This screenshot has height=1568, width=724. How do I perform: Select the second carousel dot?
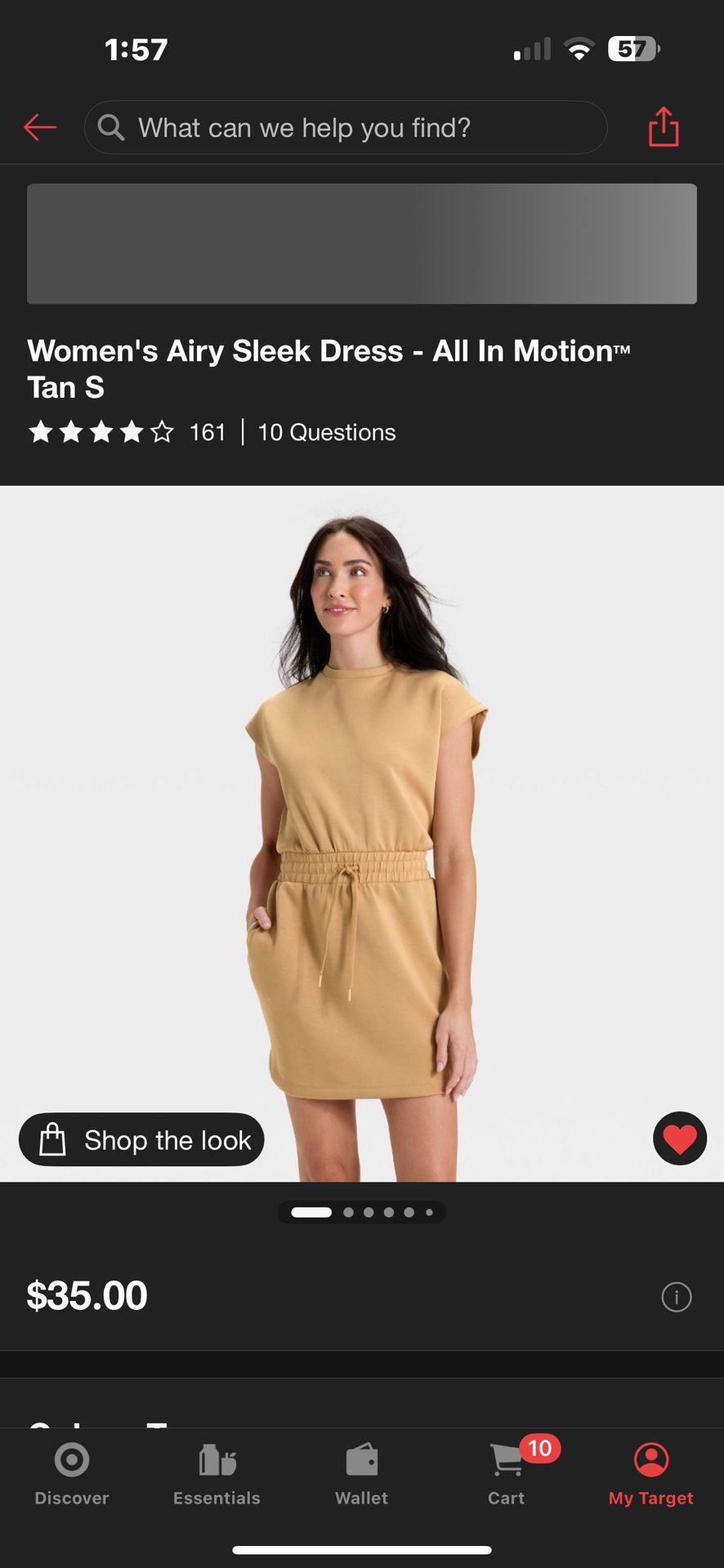[347, 1212]
